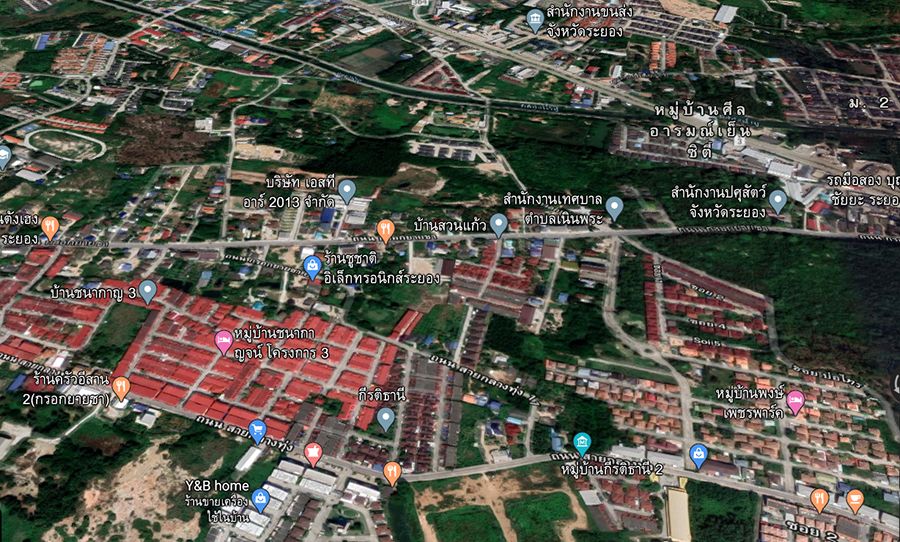Open the สำนักงานเทศบาลตำบลเนินพระ marker
Screen dimensions: 900x542
click(x=614, y=208)
